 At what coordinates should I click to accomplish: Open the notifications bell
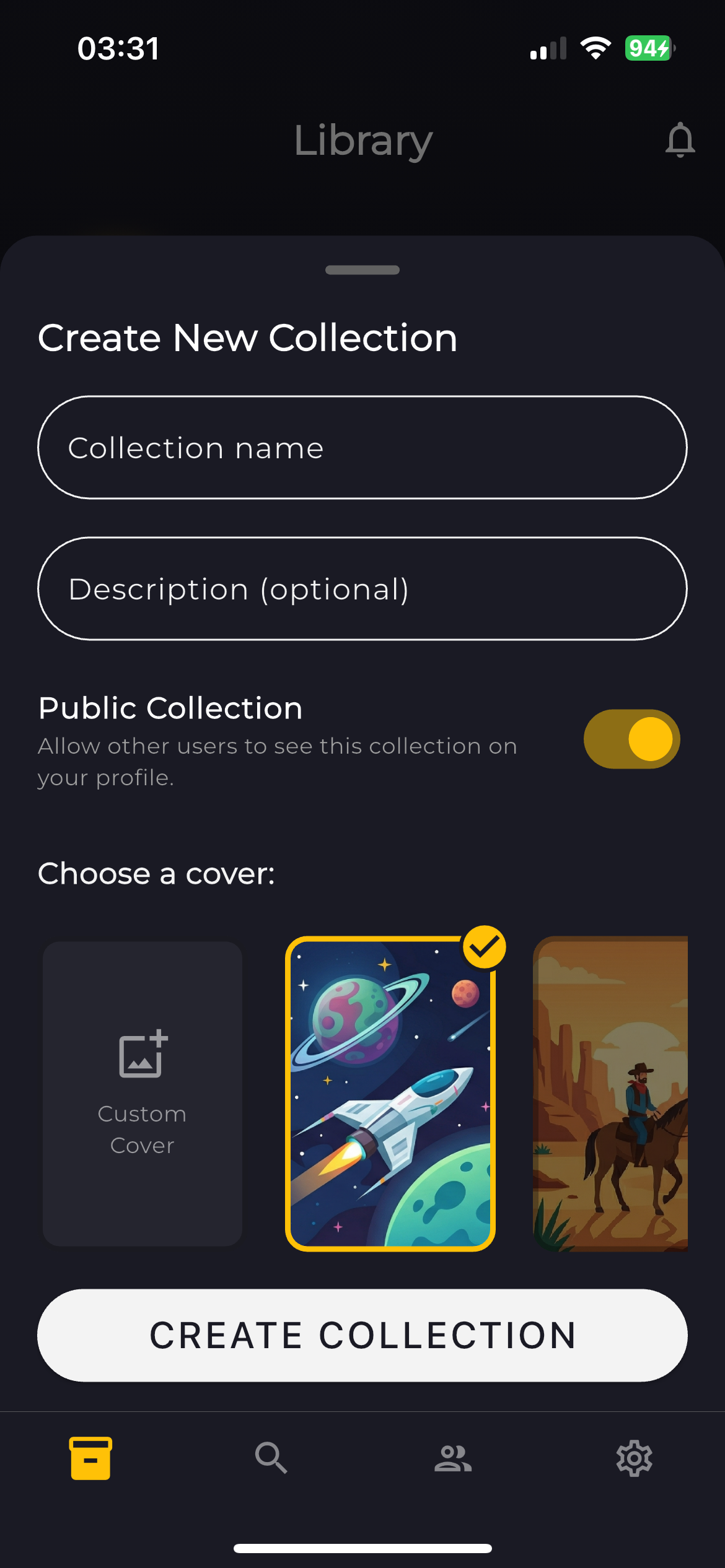tap(680, 140)
